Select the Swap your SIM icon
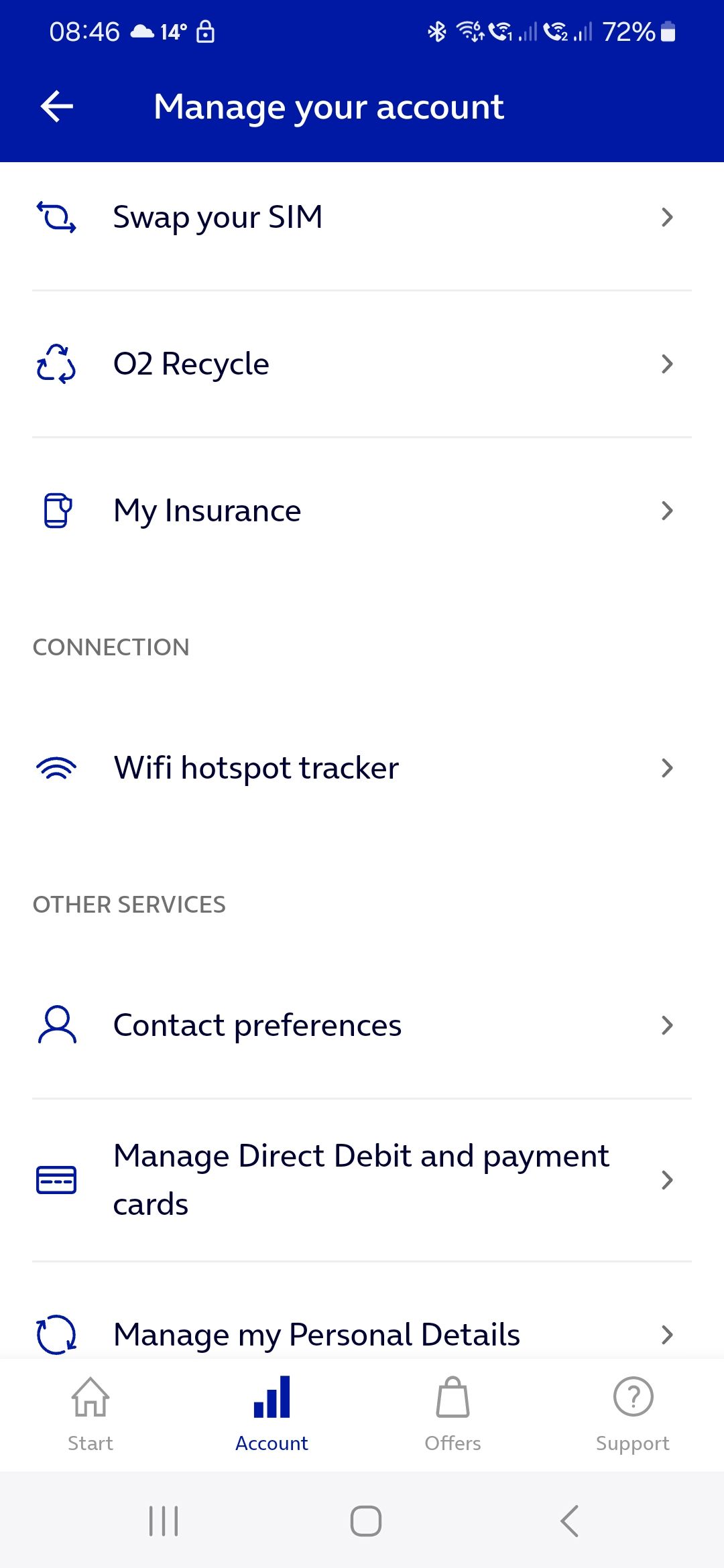This screenshot has width=724, height=1568. tap(57, 216)
